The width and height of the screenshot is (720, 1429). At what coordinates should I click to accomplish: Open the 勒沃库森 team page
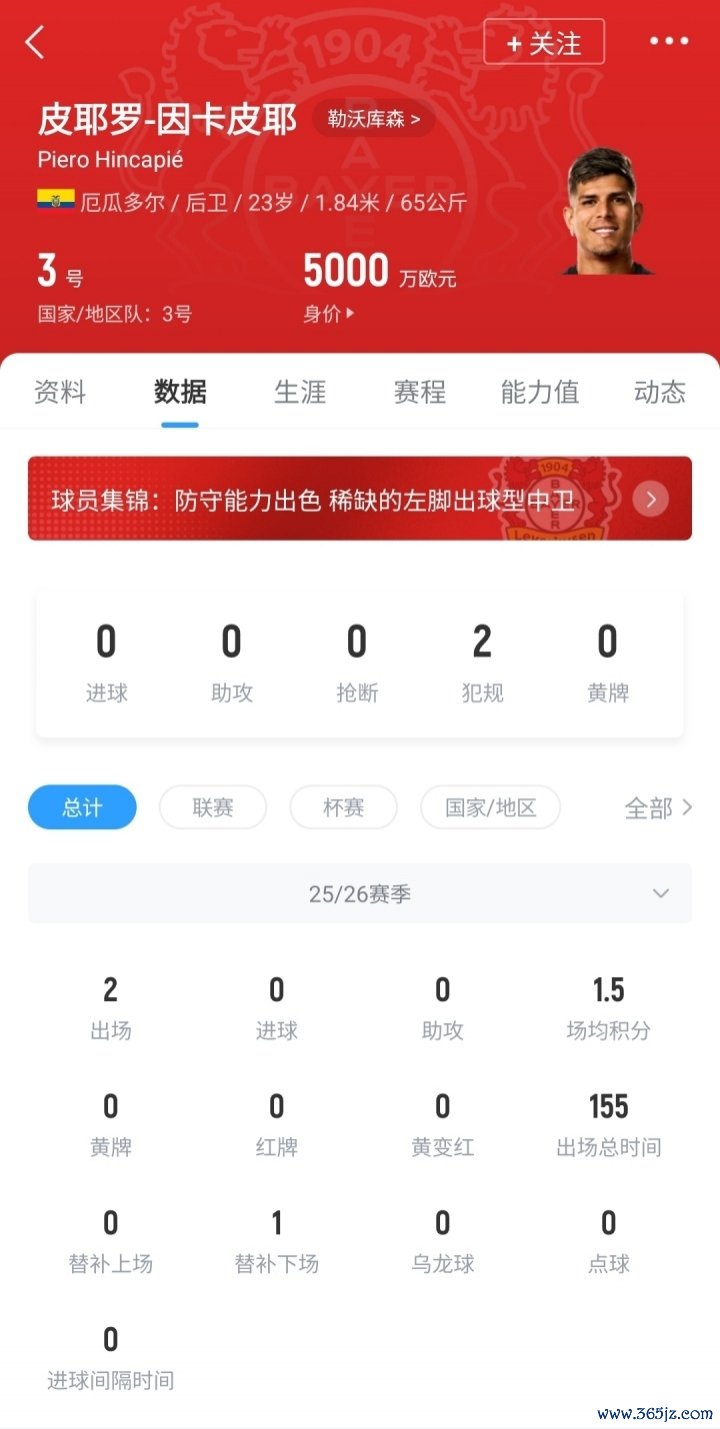(374, 120)
